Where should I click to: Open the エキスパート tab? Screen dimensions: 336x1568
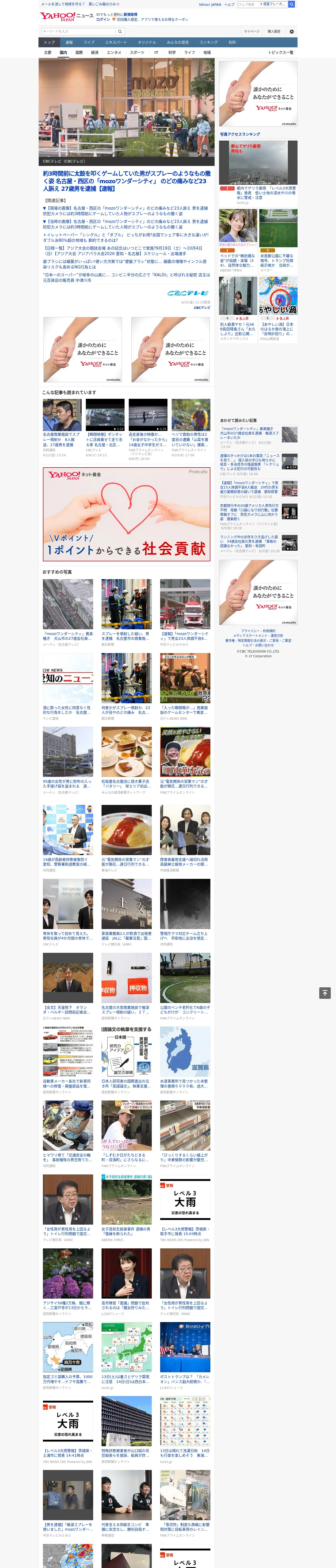[116, 42]
